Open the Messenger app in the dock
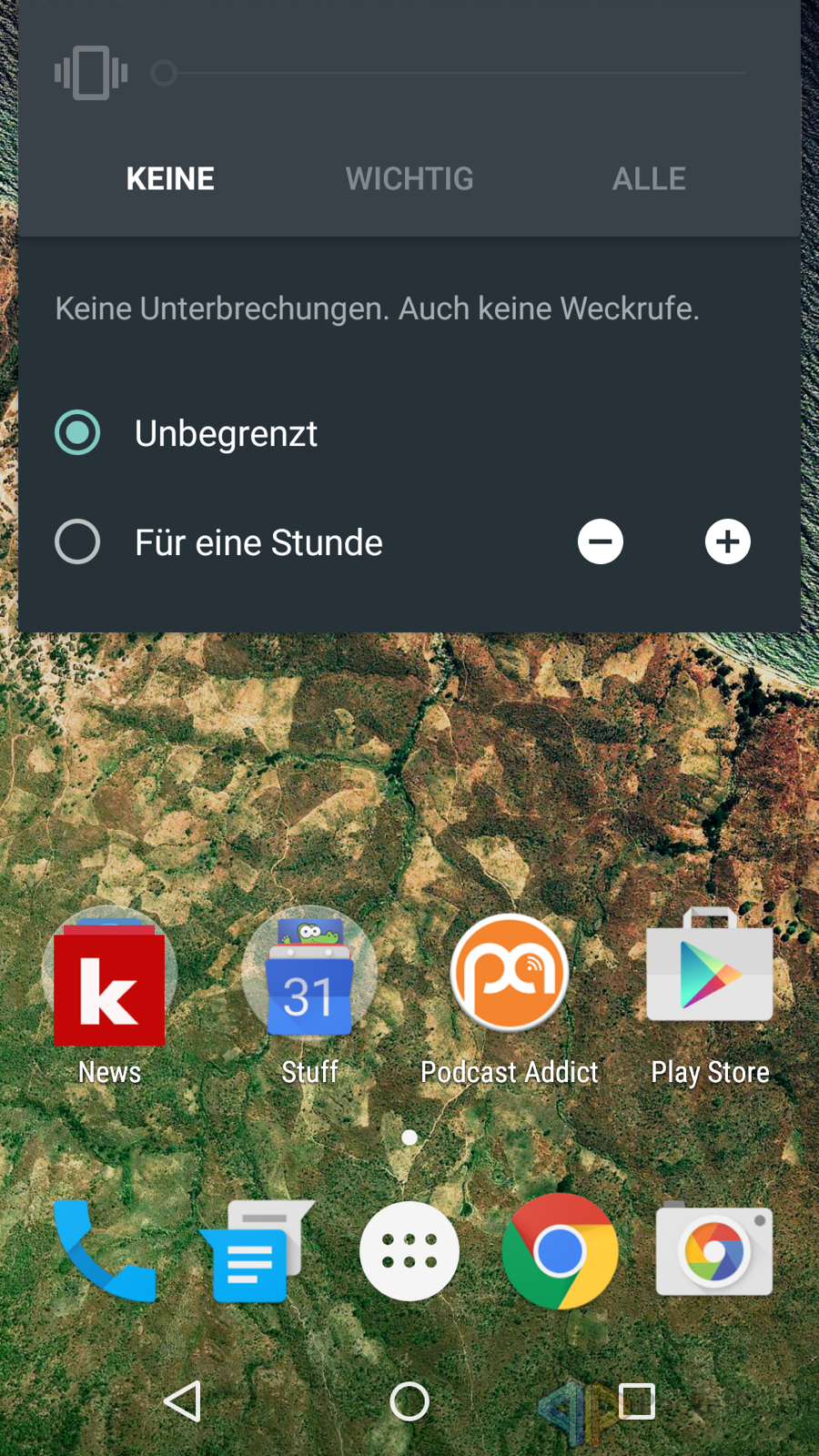The width and height of the screenshot is (819, 1456). point(255,1251)
